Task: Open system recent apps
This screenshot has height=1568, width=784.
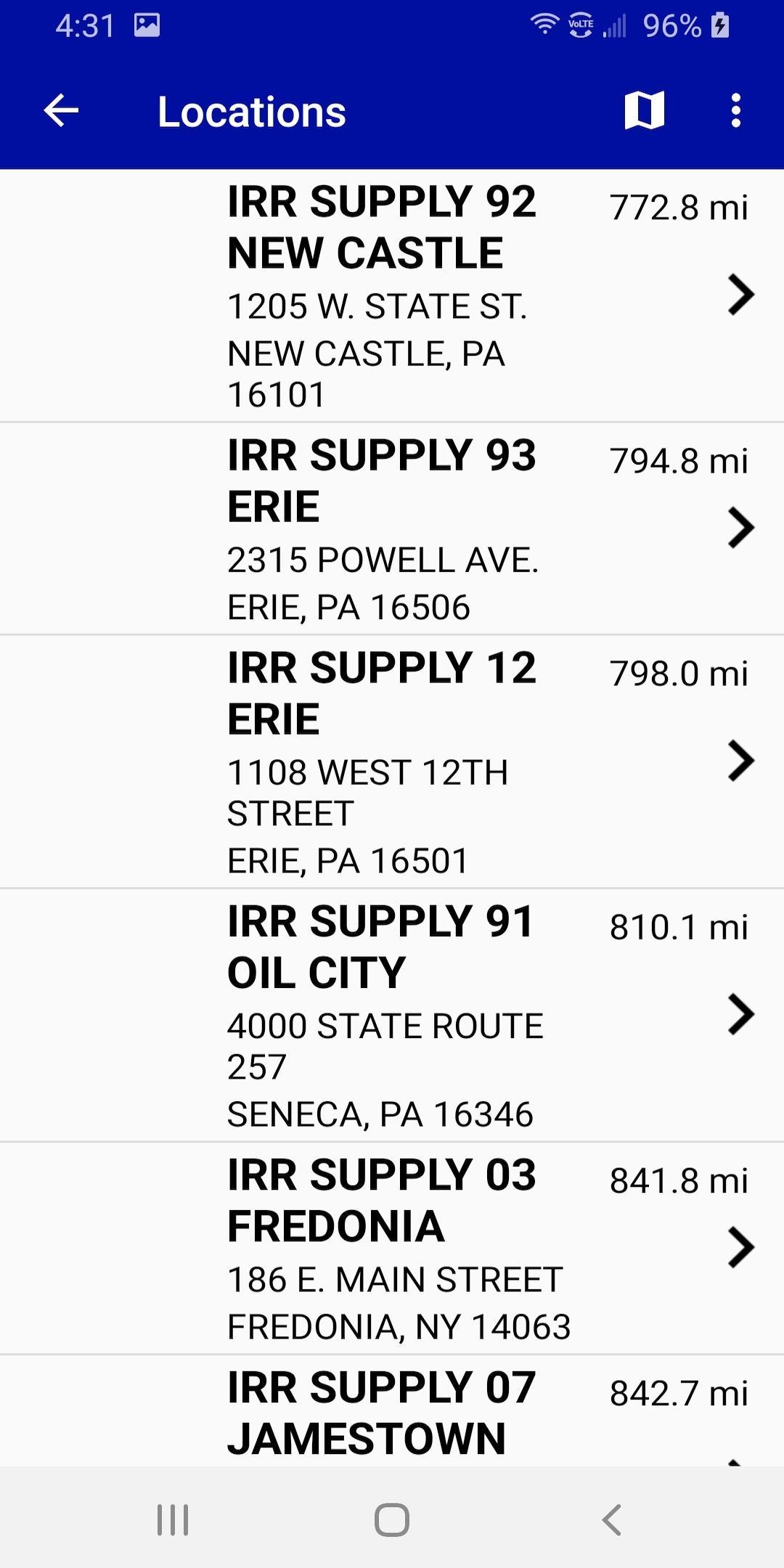Action: 173,1519
